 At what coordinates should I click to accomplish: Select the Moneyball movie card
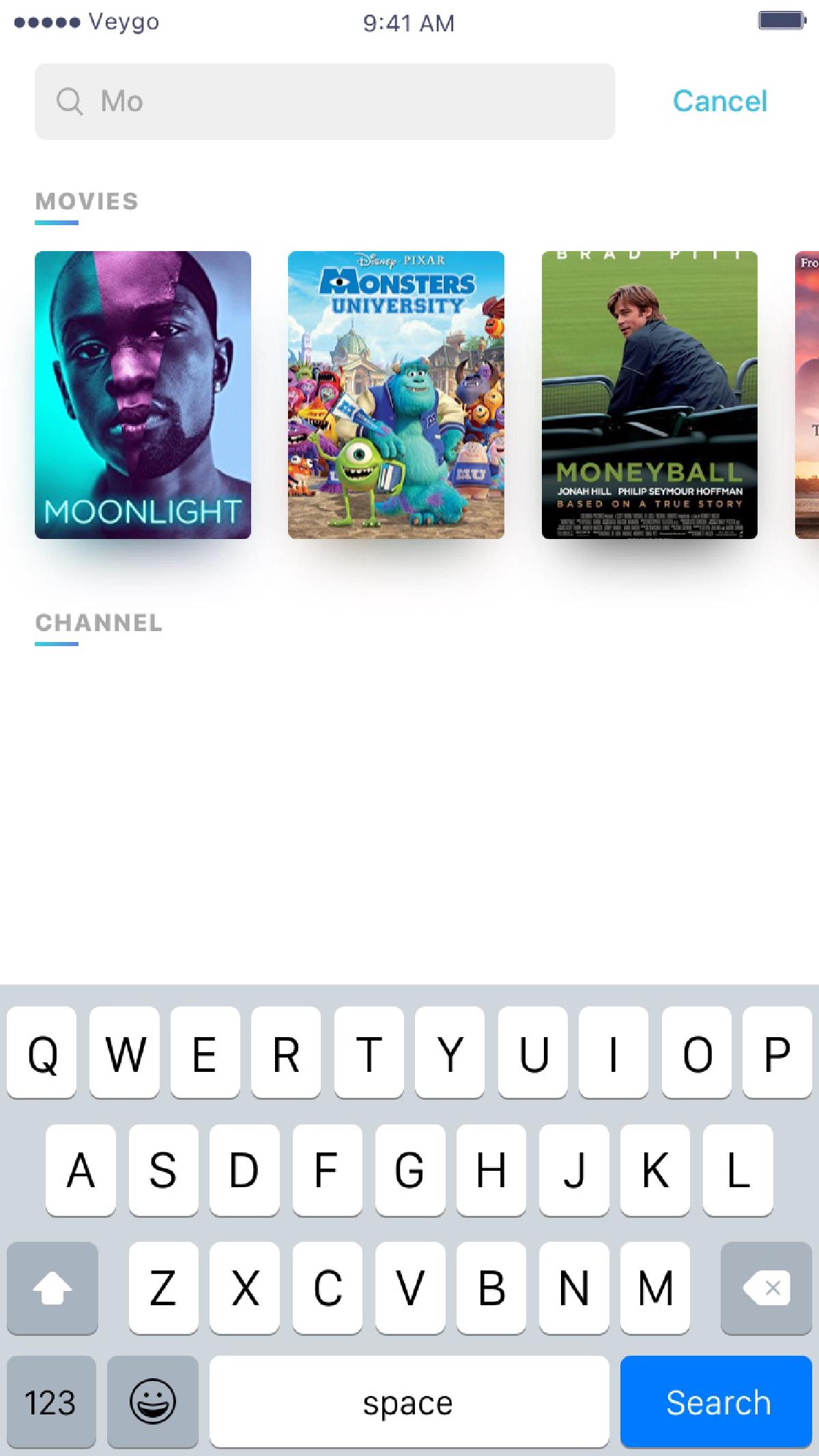pyautogui.click(x=649, y=394)
